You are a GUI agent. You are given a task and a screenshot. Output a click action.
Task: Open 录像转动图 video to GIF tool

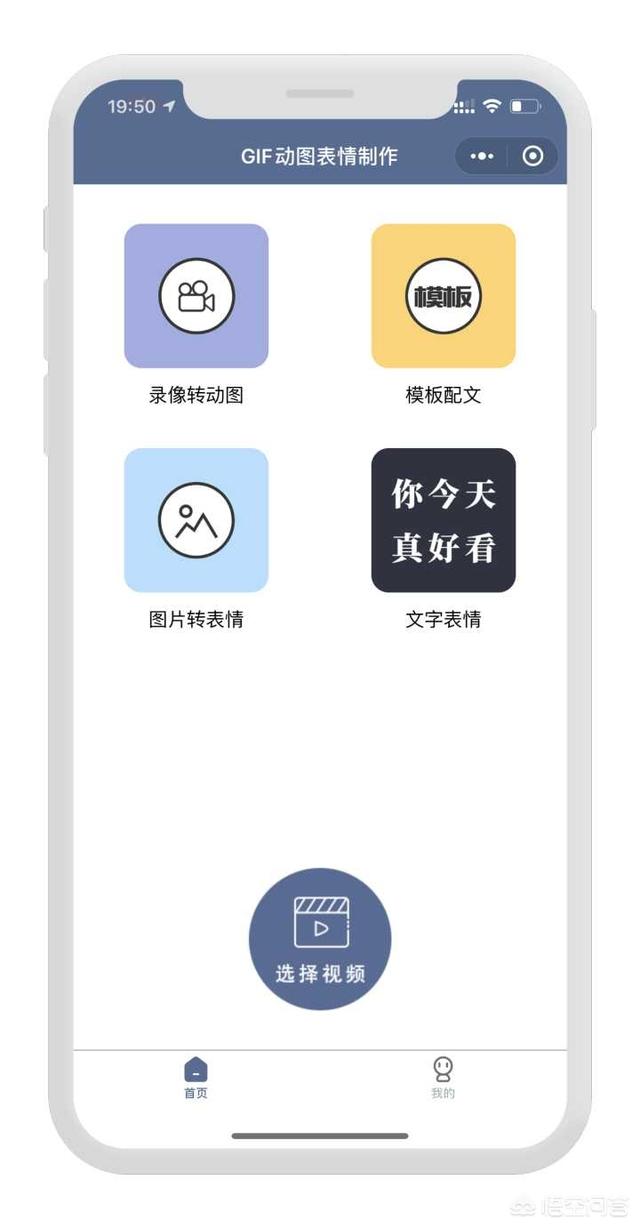196,296
